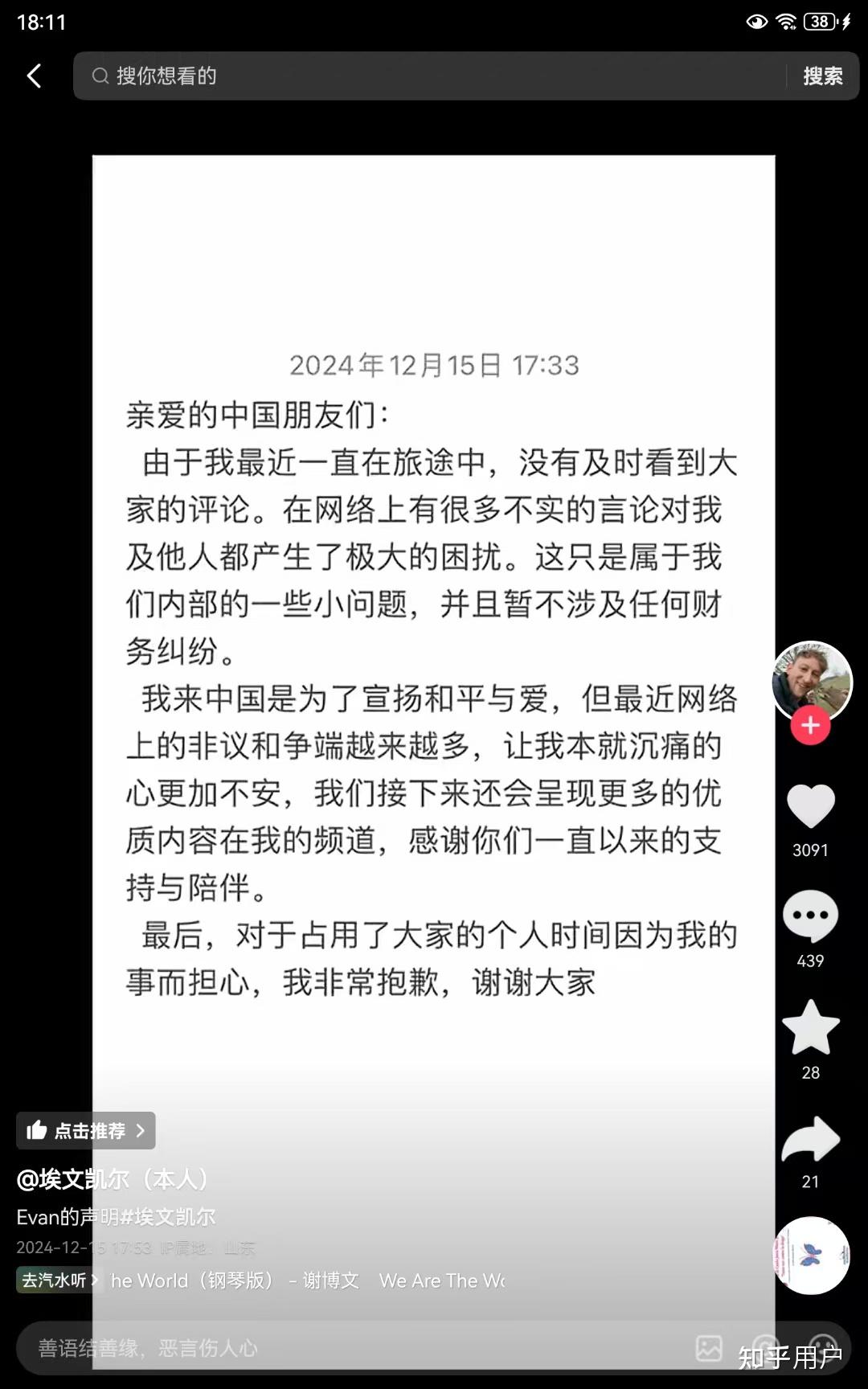Screen dimensions: 868x1389
Task: Go back with the top-left arrow
Action: point(35,76)
